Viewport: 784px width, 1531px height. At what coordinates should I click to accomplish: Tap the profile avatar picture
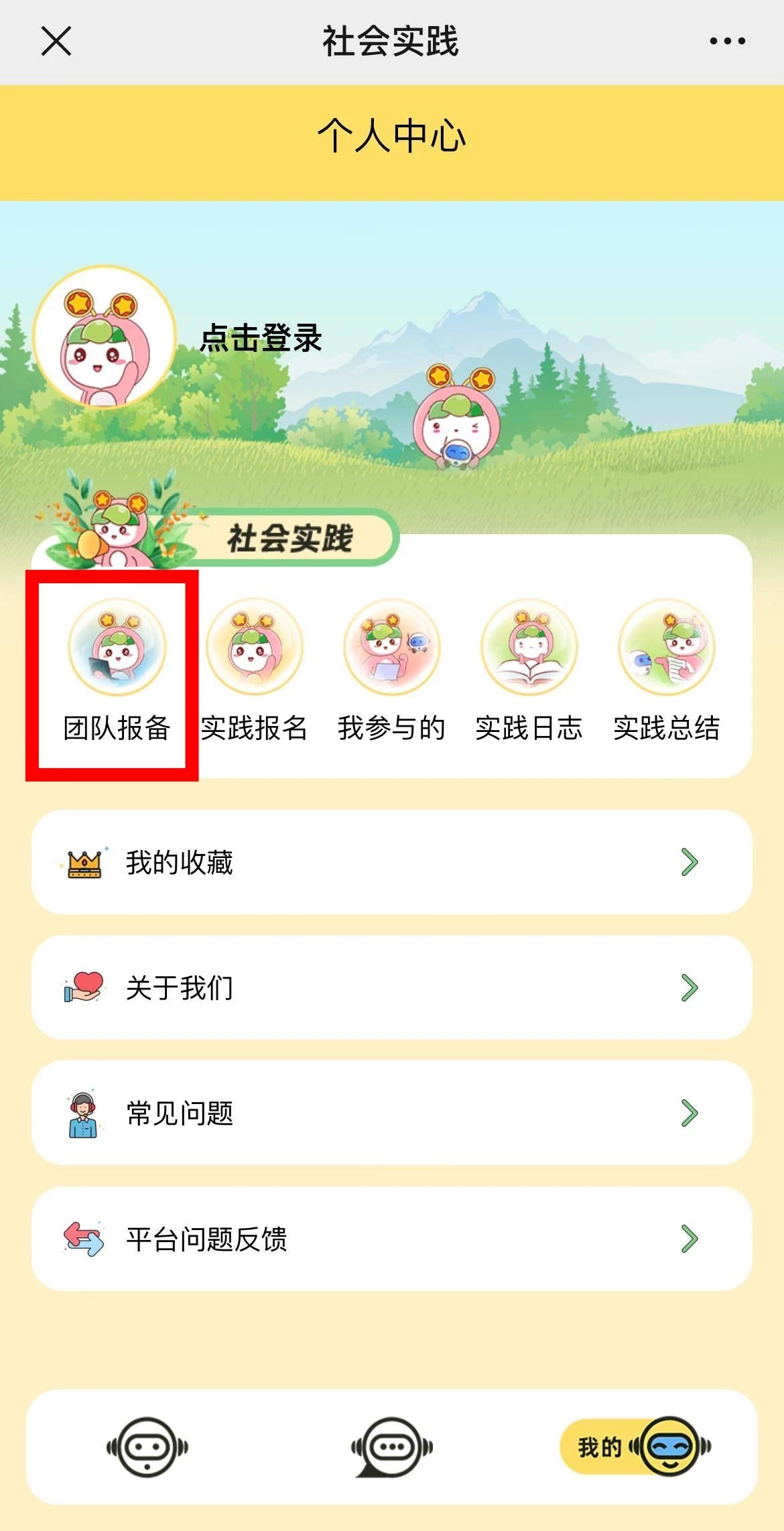pyautogui.click(x=104, y=337)
